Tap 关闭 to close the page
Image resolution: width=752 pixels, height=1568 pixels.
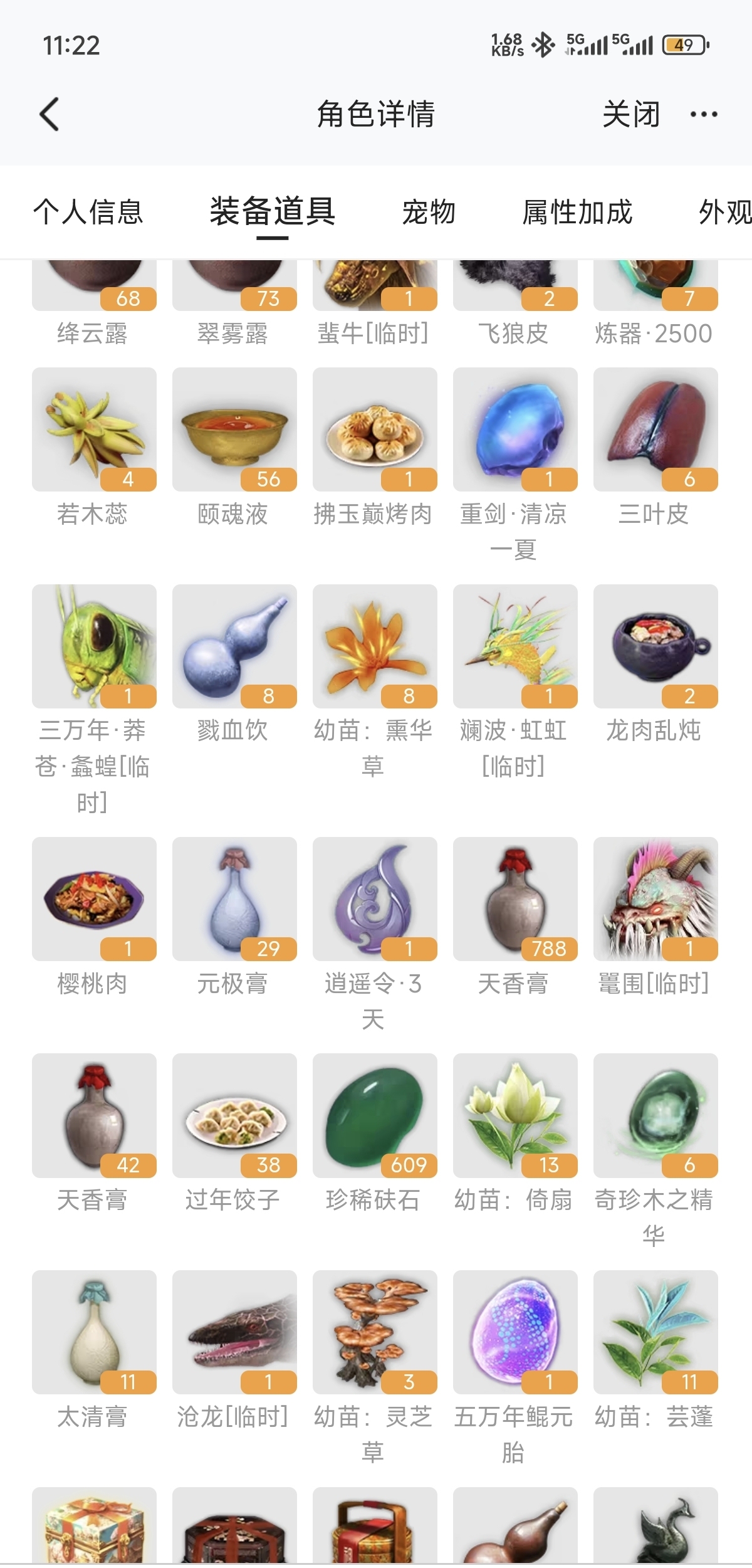630,114
